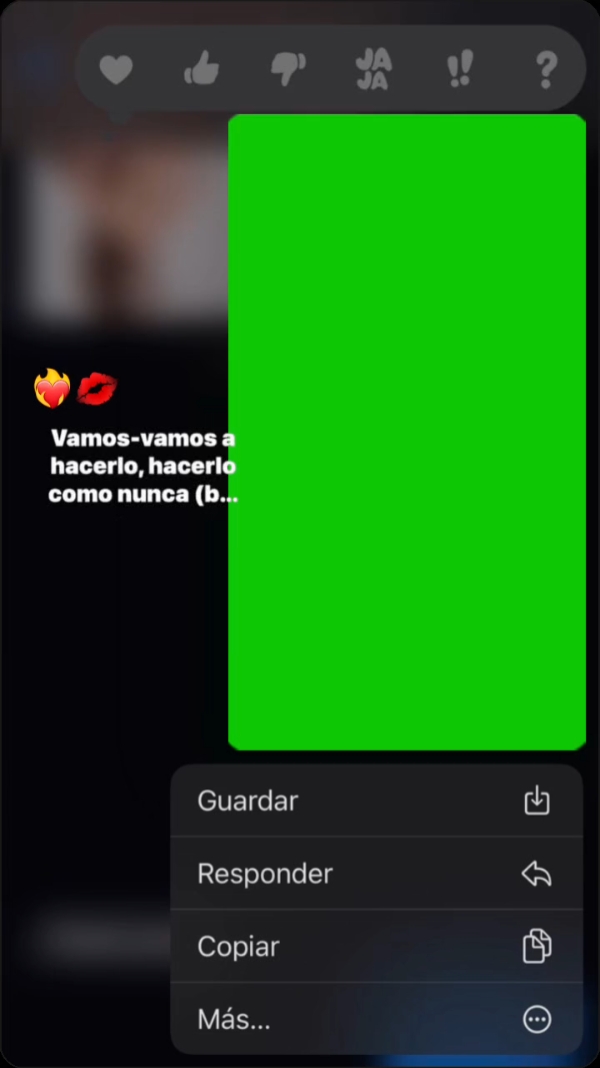The image size is (600, 1068).
Task: React with the heart tapback
Action: tap(116, 69)
